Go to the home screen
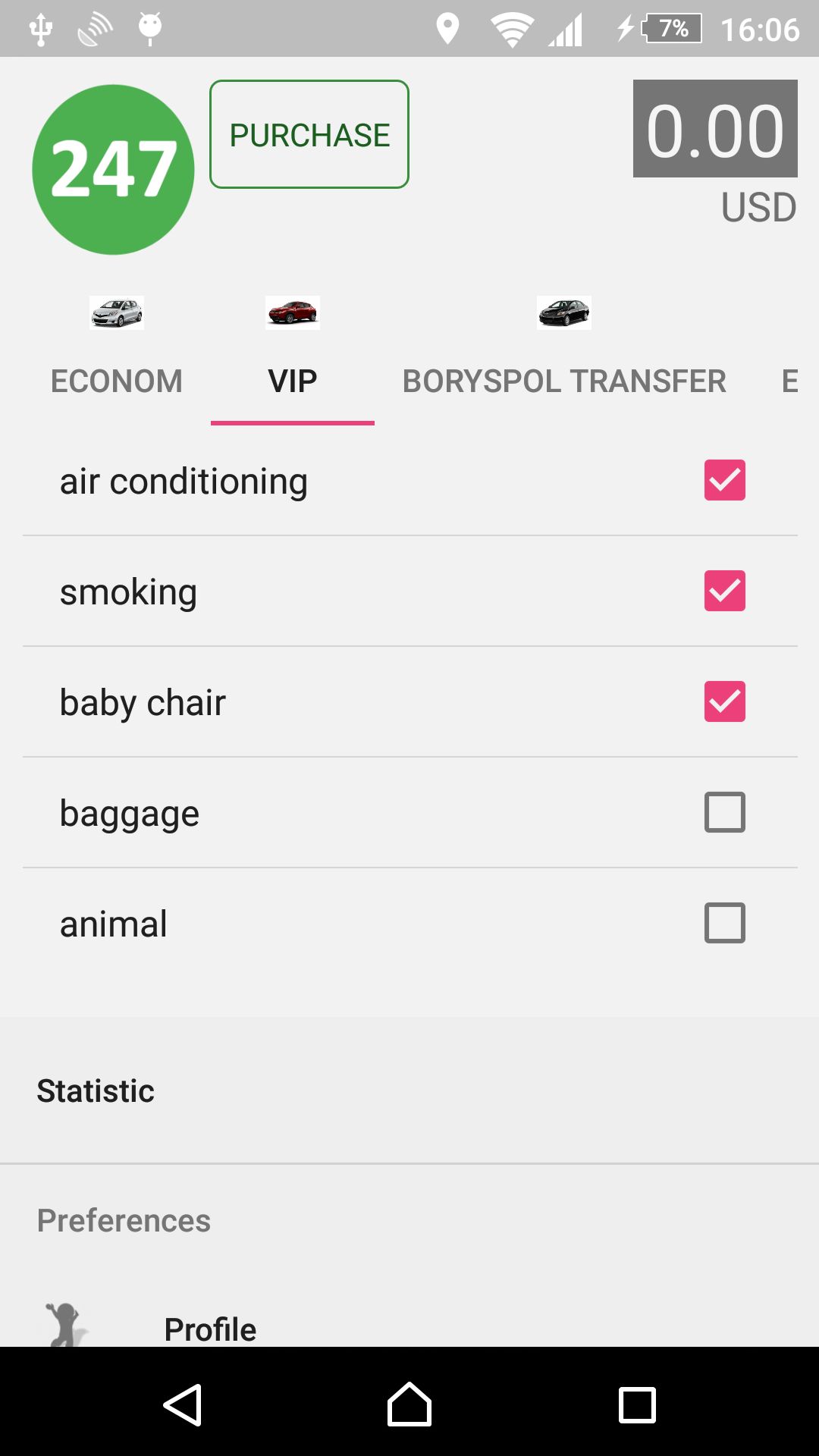Screen dimensions: 819x1456 [x=409, y=1405]
